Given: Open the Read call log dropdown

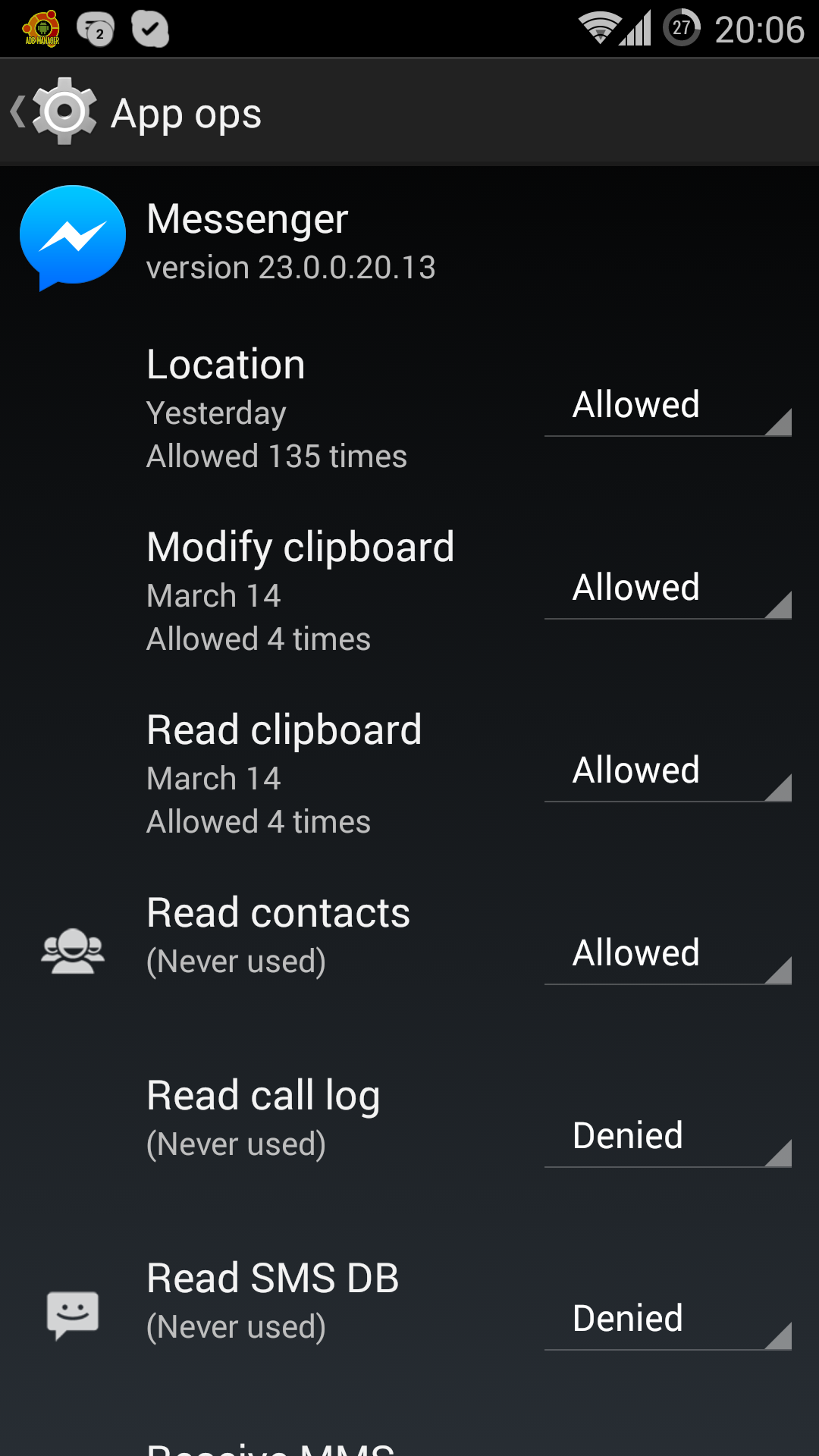Looking at the screenshot, I should [x=667, y=1137].
